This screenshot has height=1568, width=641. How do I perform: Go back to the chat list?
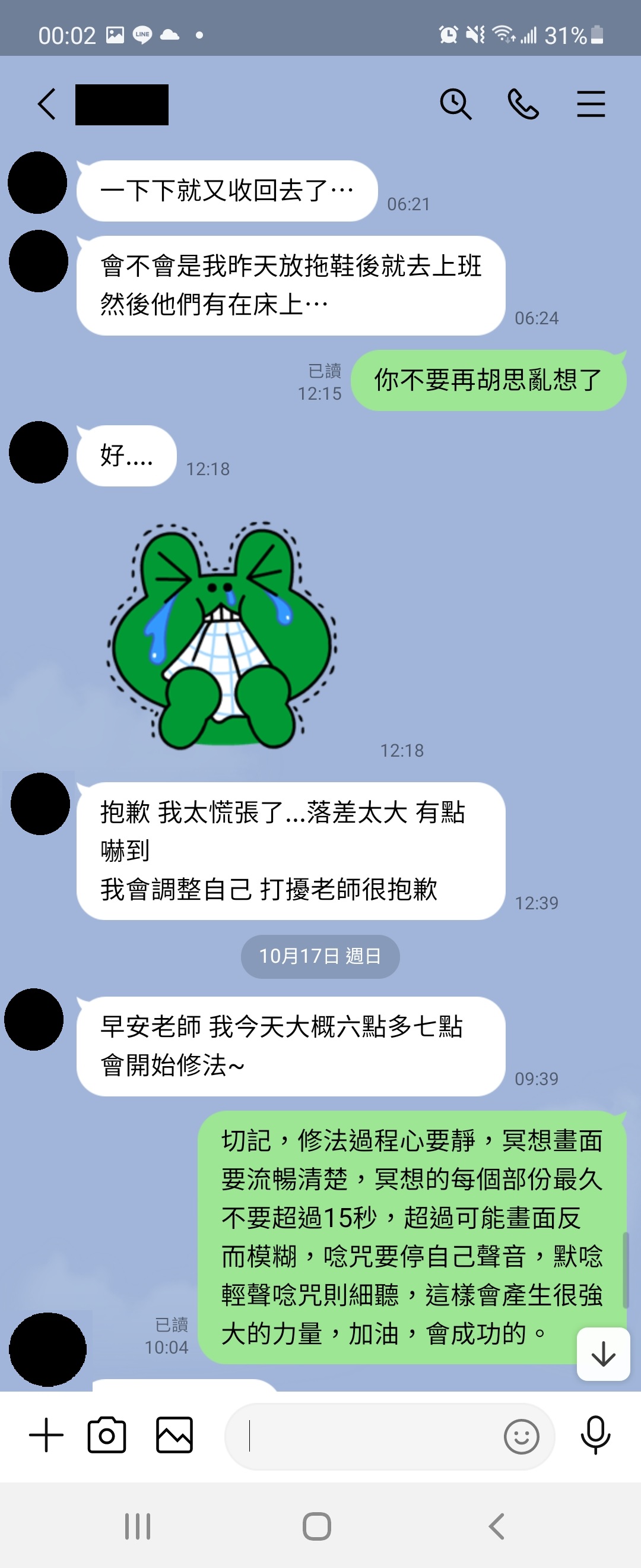click(x=47, y=104)
